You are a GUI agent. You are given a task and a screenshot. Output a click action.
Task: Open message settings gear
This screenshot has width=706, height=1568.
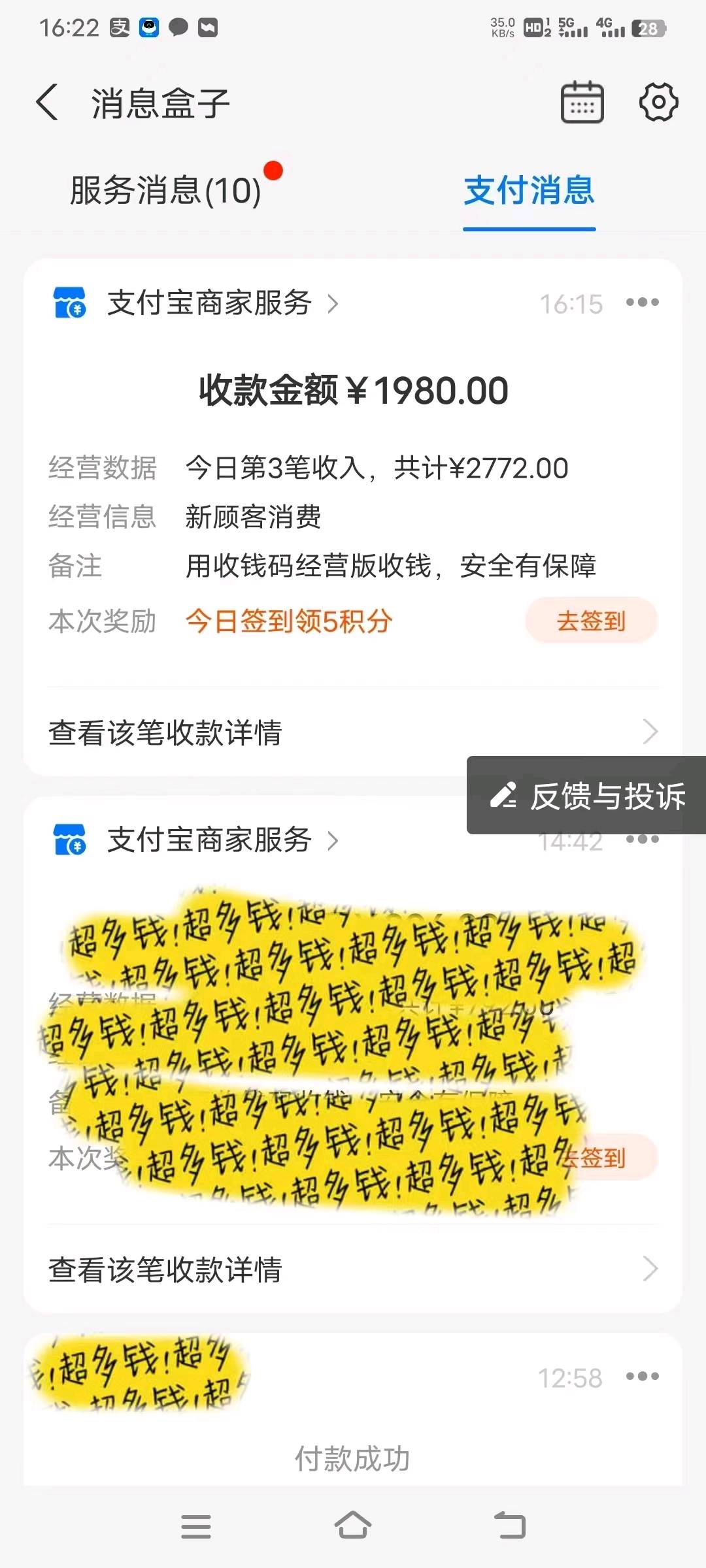point(658,103)
